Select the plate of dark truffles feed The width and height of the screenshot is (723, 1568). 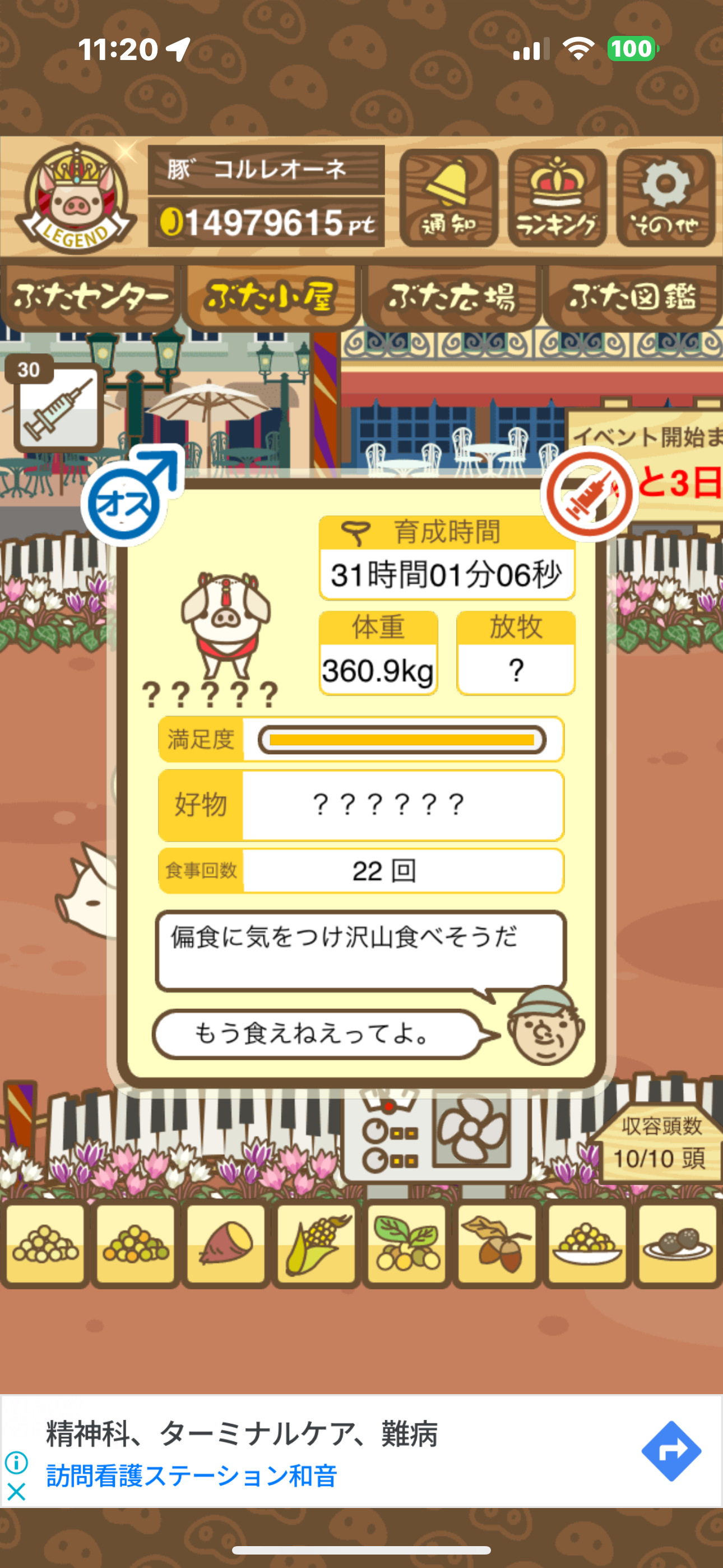click(676, 1244)
